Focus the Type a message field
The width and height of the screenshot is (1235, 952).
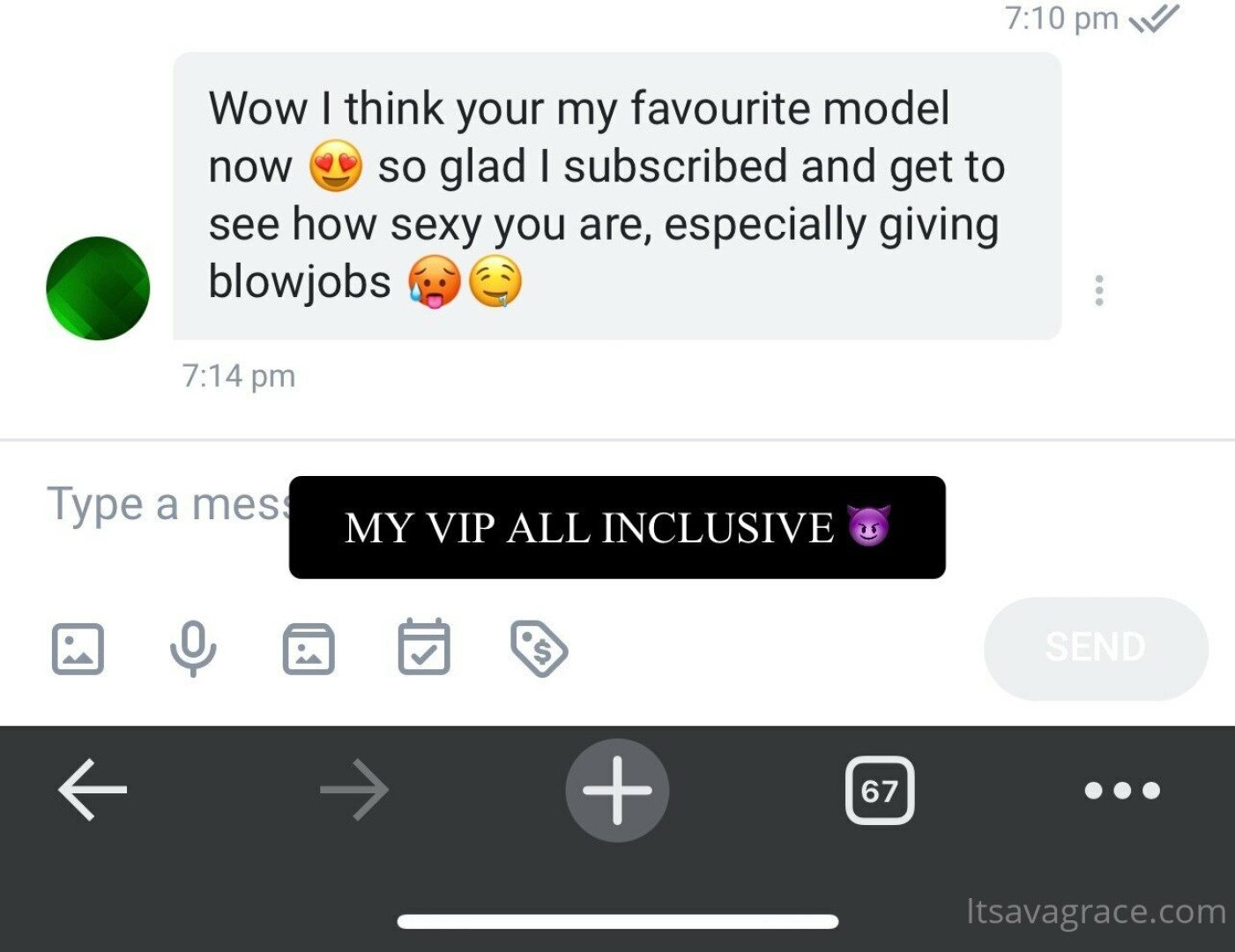tap(167, 505)
